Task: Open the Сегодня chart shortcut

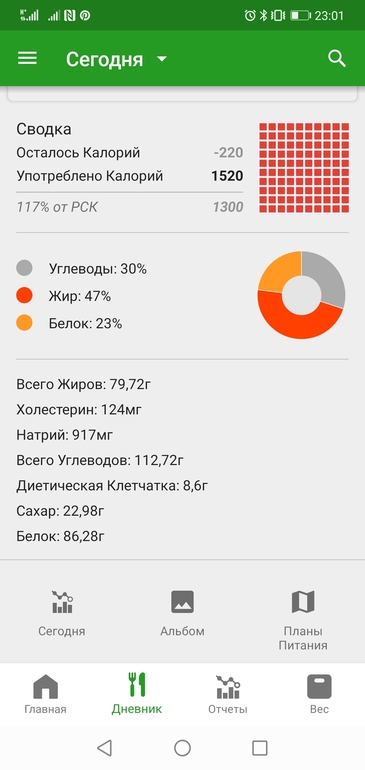Action: pos(62,612)
